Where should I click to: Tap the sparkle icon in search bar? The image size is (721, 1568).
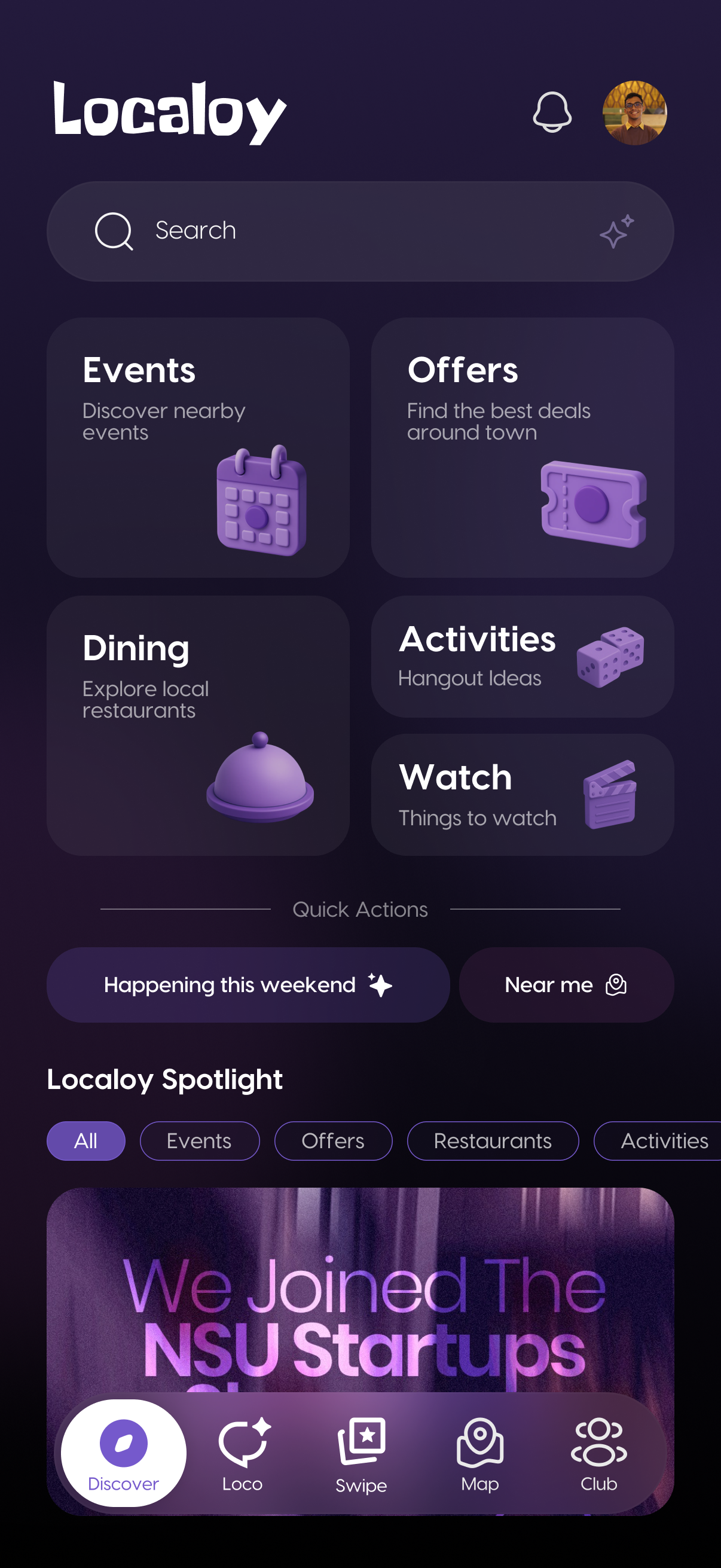pyautogui.click(x=616, y=231)
